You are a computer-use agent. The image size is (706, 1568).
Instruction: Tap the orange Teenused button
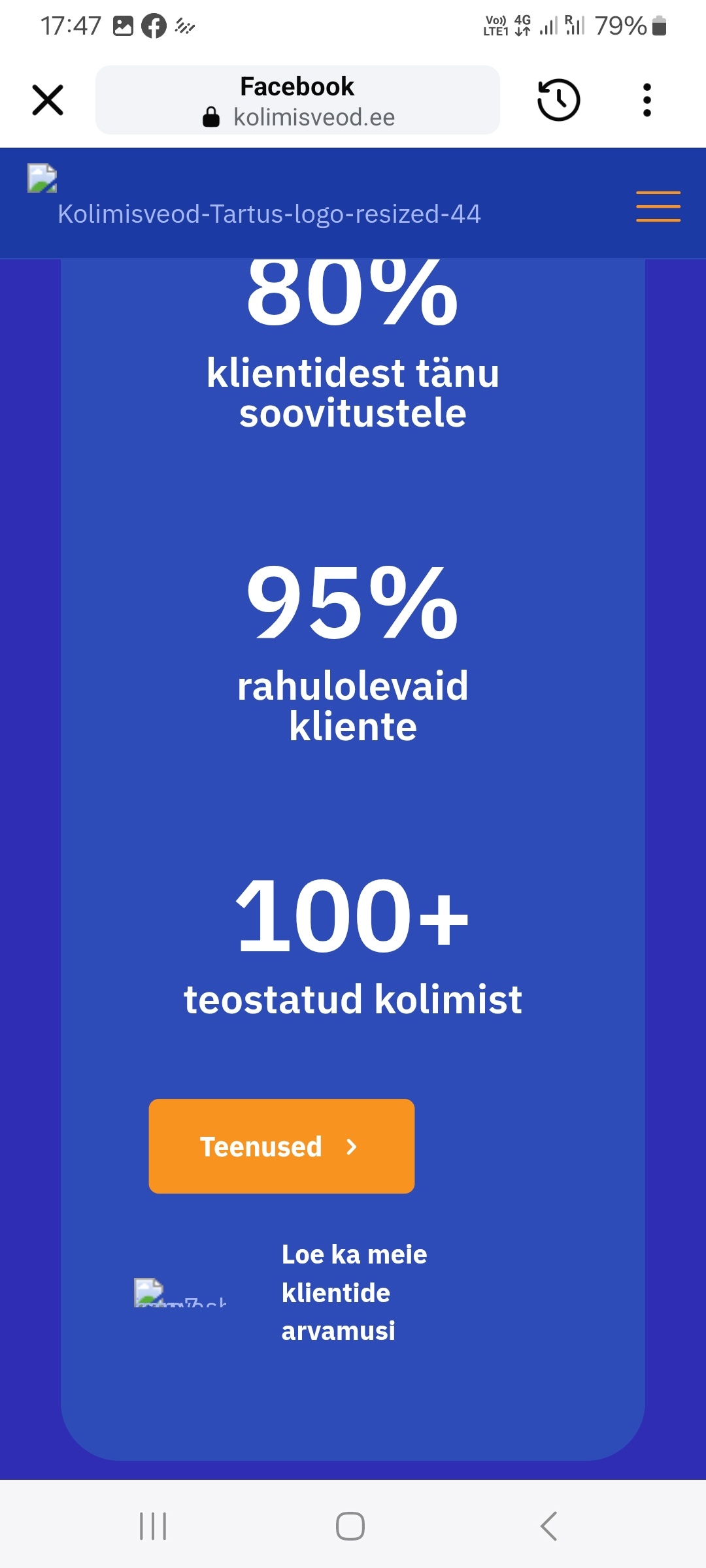click(282, 1146)
